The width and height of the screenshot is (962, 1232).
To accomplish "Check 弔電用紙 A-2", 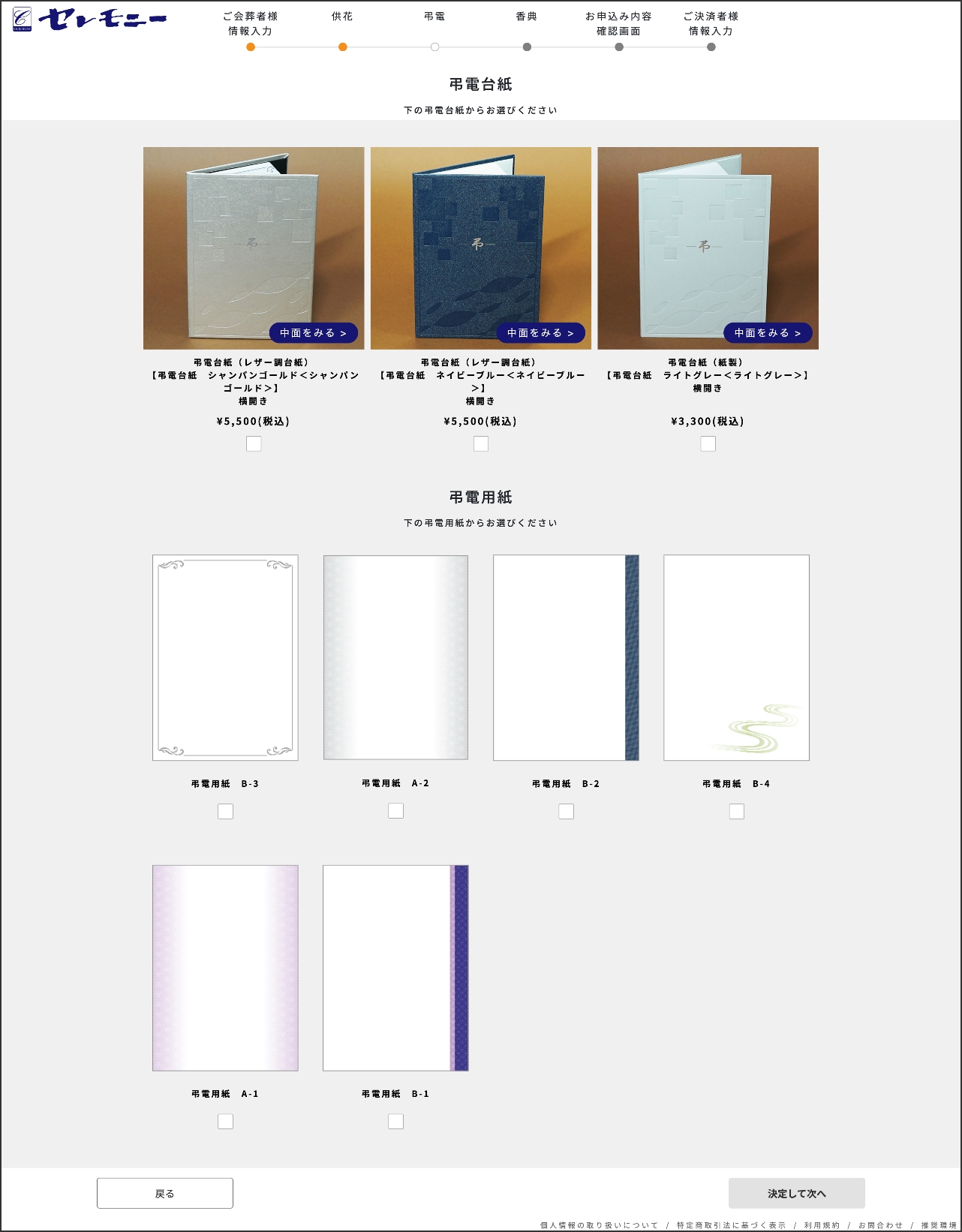I will point(395,810).
